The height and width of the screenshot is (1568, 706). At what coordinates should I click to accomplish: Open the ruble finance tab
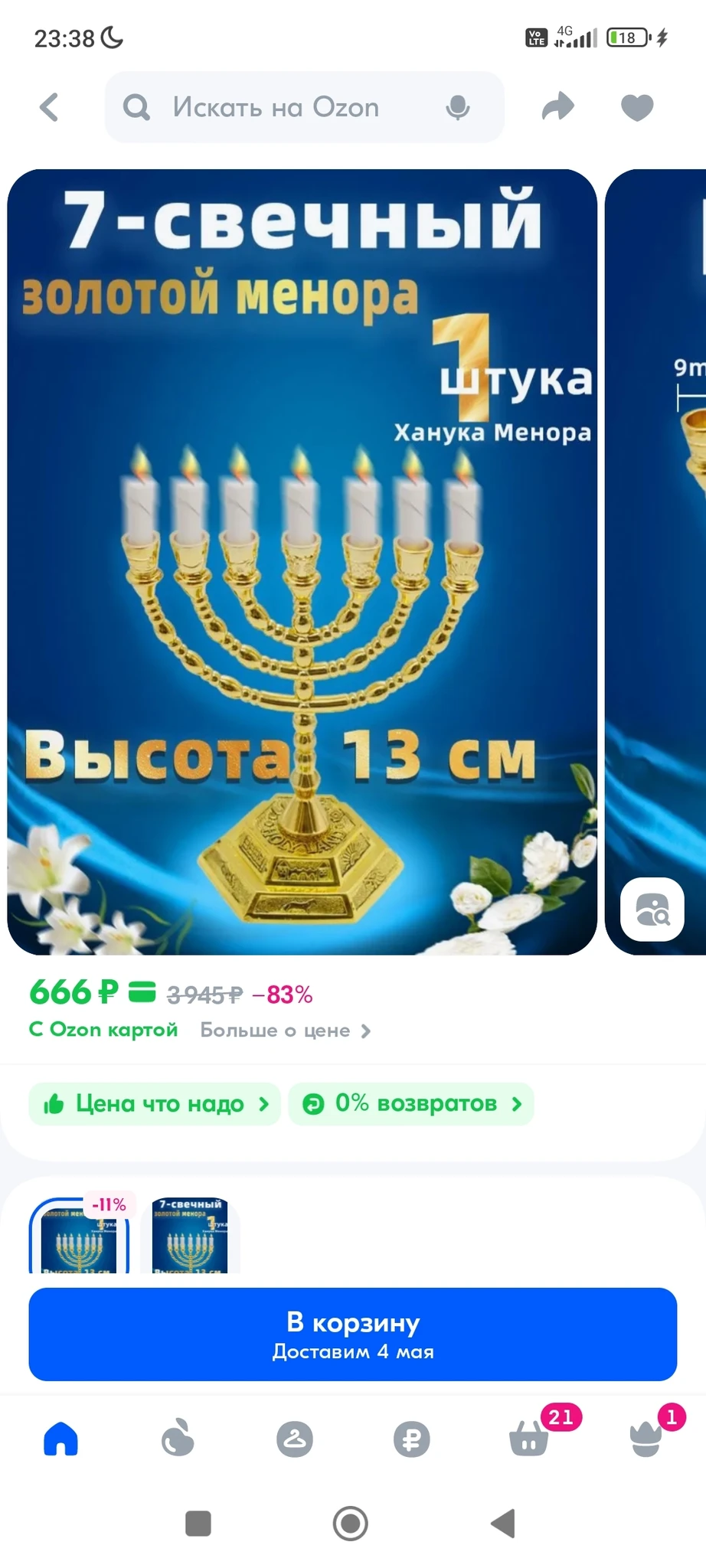coord(412,1439)
